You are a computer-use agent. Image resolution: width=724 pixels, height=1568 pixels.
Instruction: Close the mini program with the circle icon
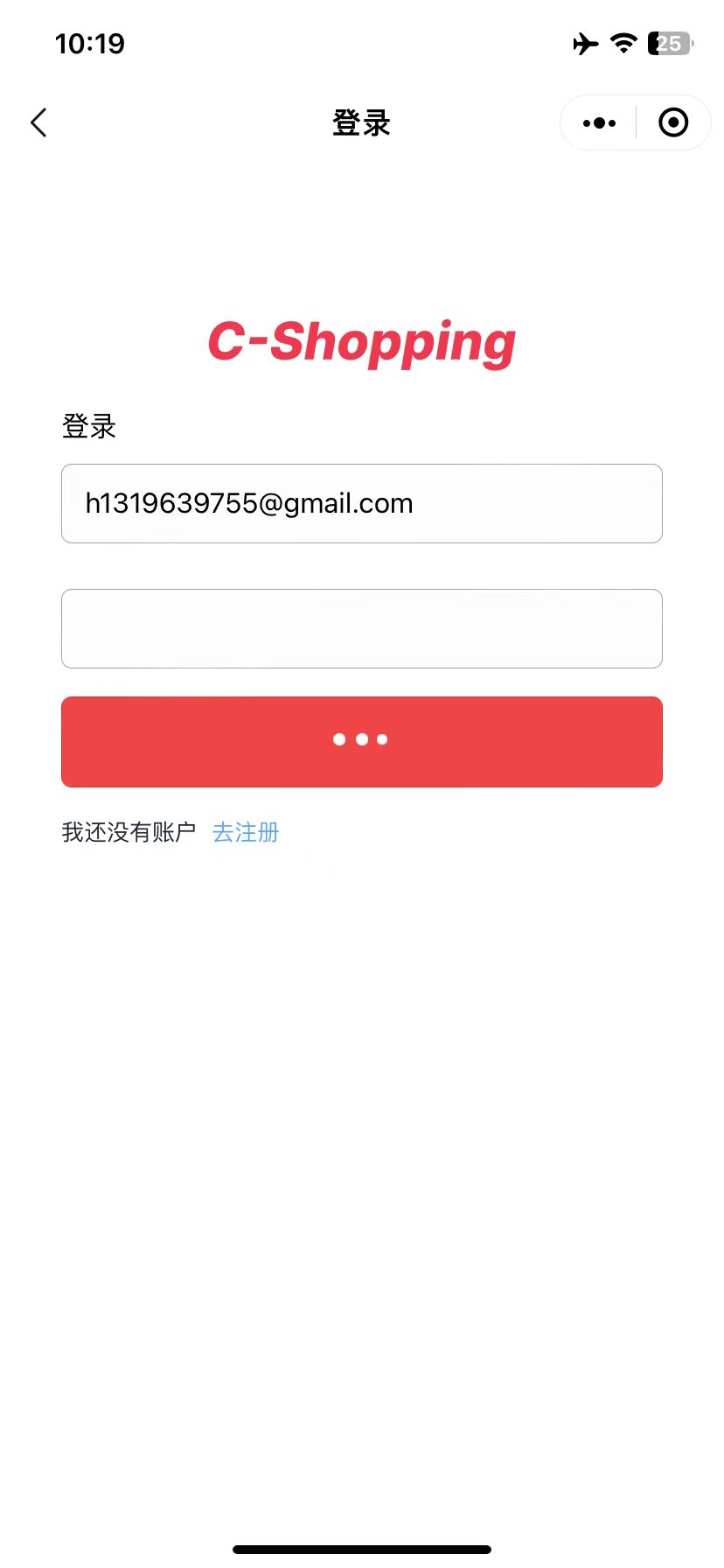click(673, 122)
